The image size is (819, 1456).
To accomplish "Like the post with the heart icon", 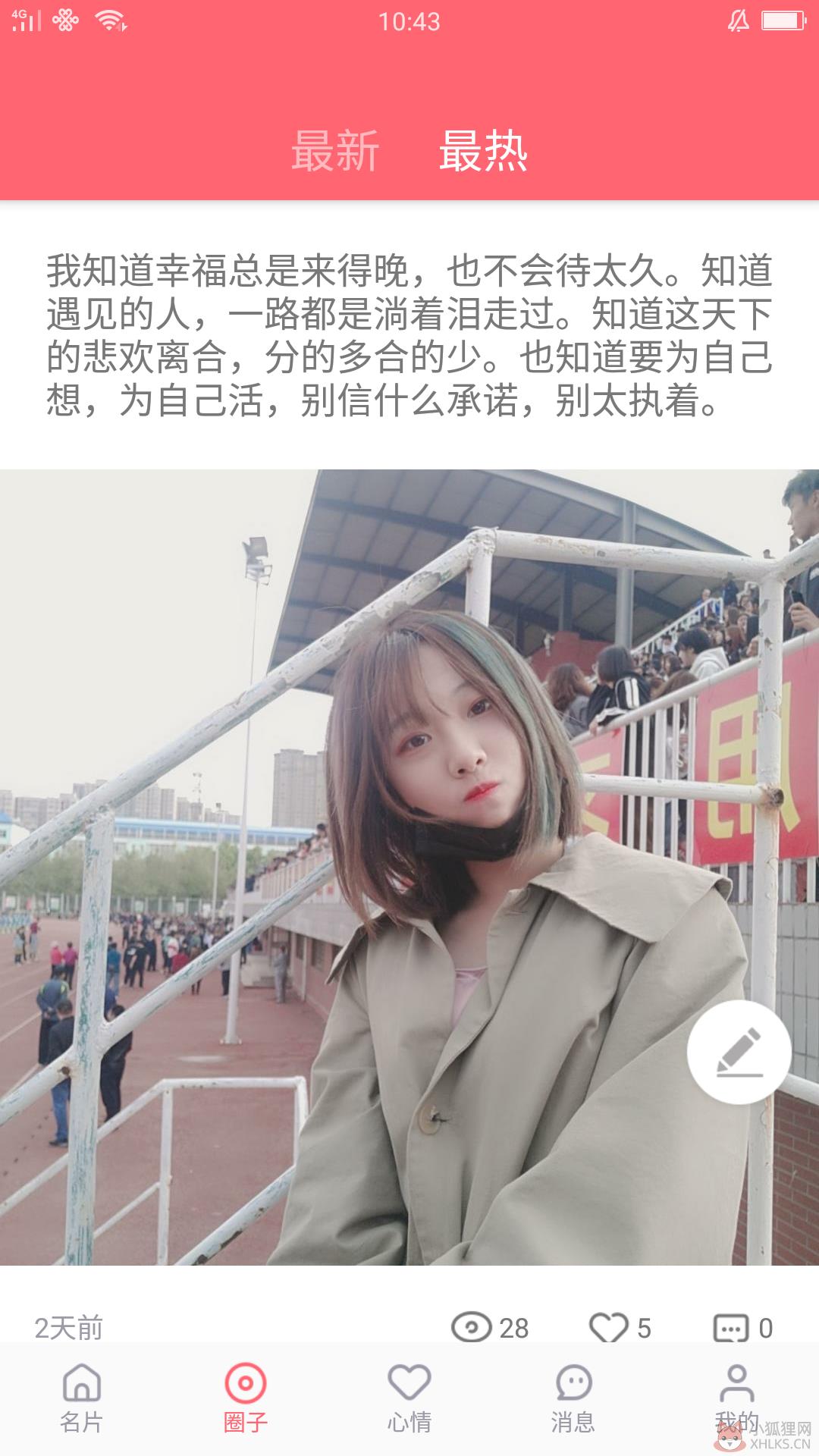I will [609, 1328].
